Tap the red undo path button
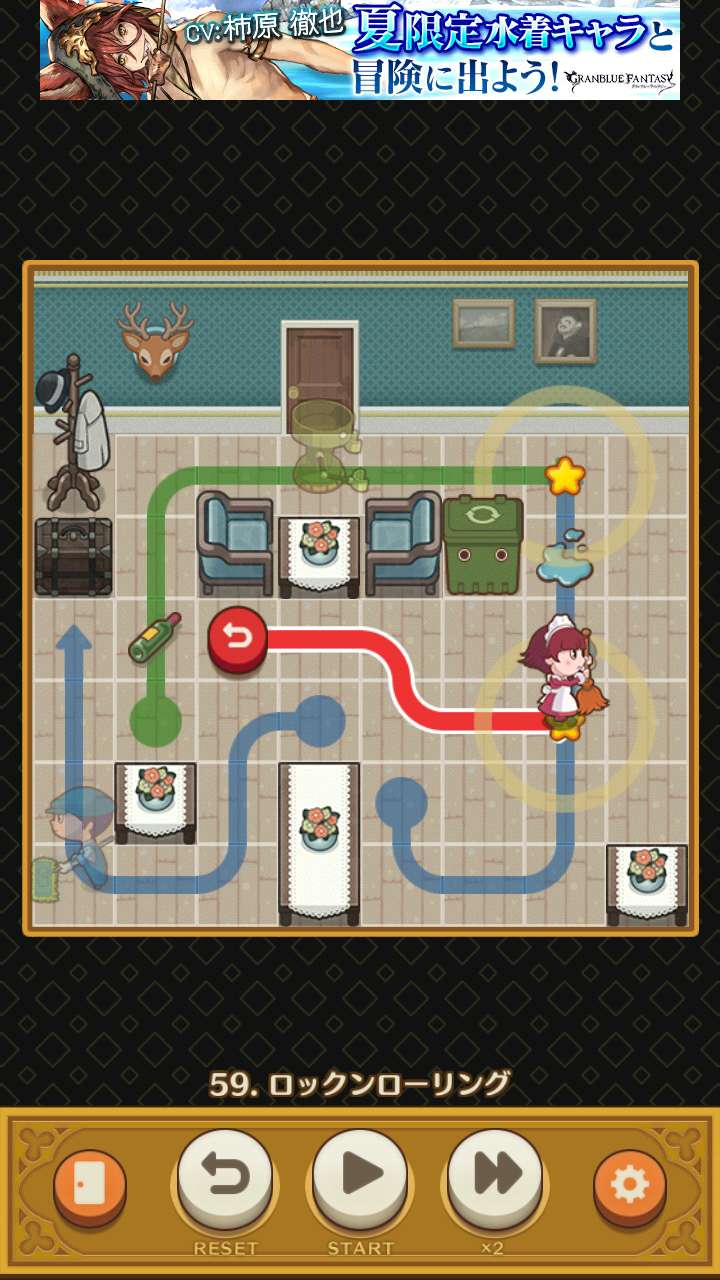720x1280 pixels. (238, 637)
